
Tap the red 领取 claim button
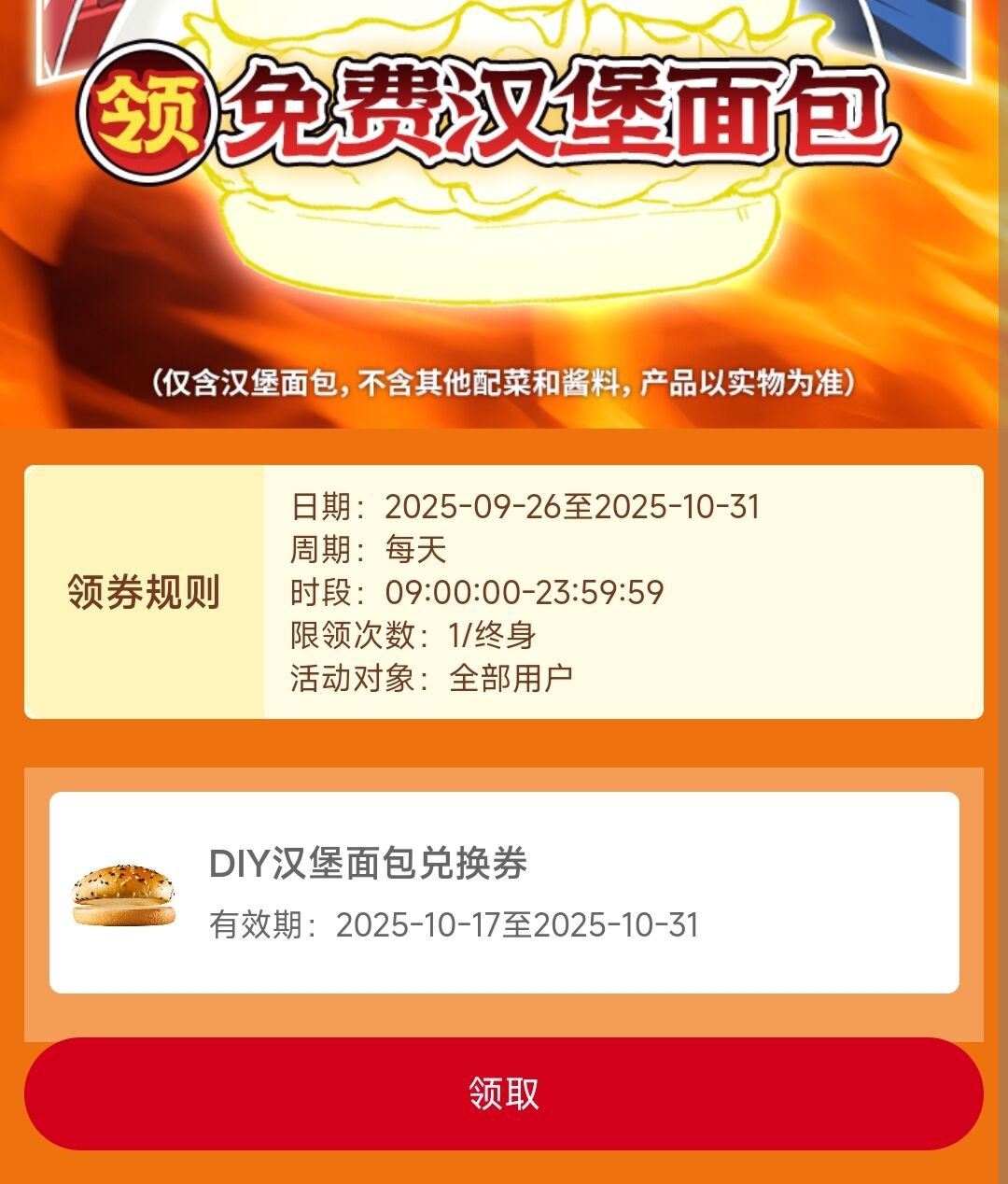(503, 1092)
